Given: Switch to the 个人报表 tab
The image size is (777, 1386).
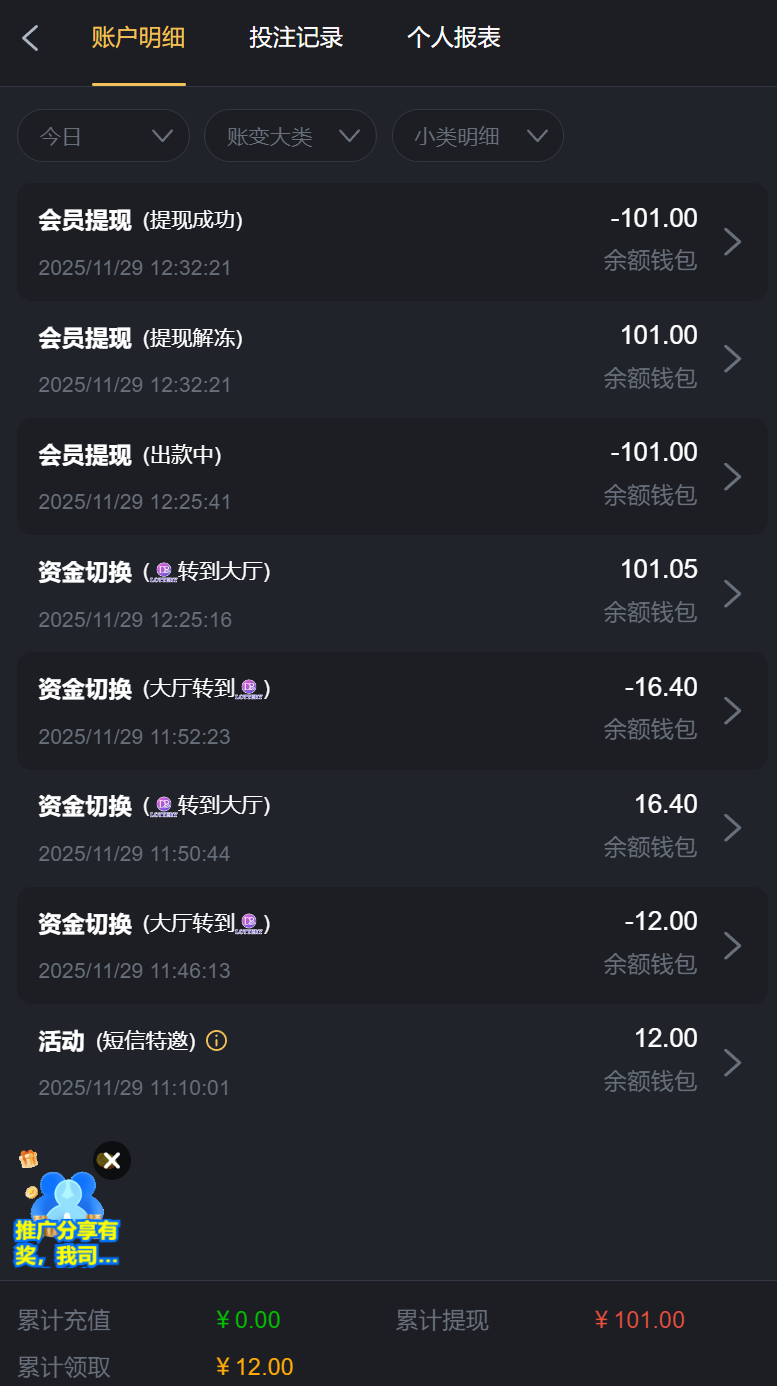Looking at the screenshot, I should click(x=454, y=38).
